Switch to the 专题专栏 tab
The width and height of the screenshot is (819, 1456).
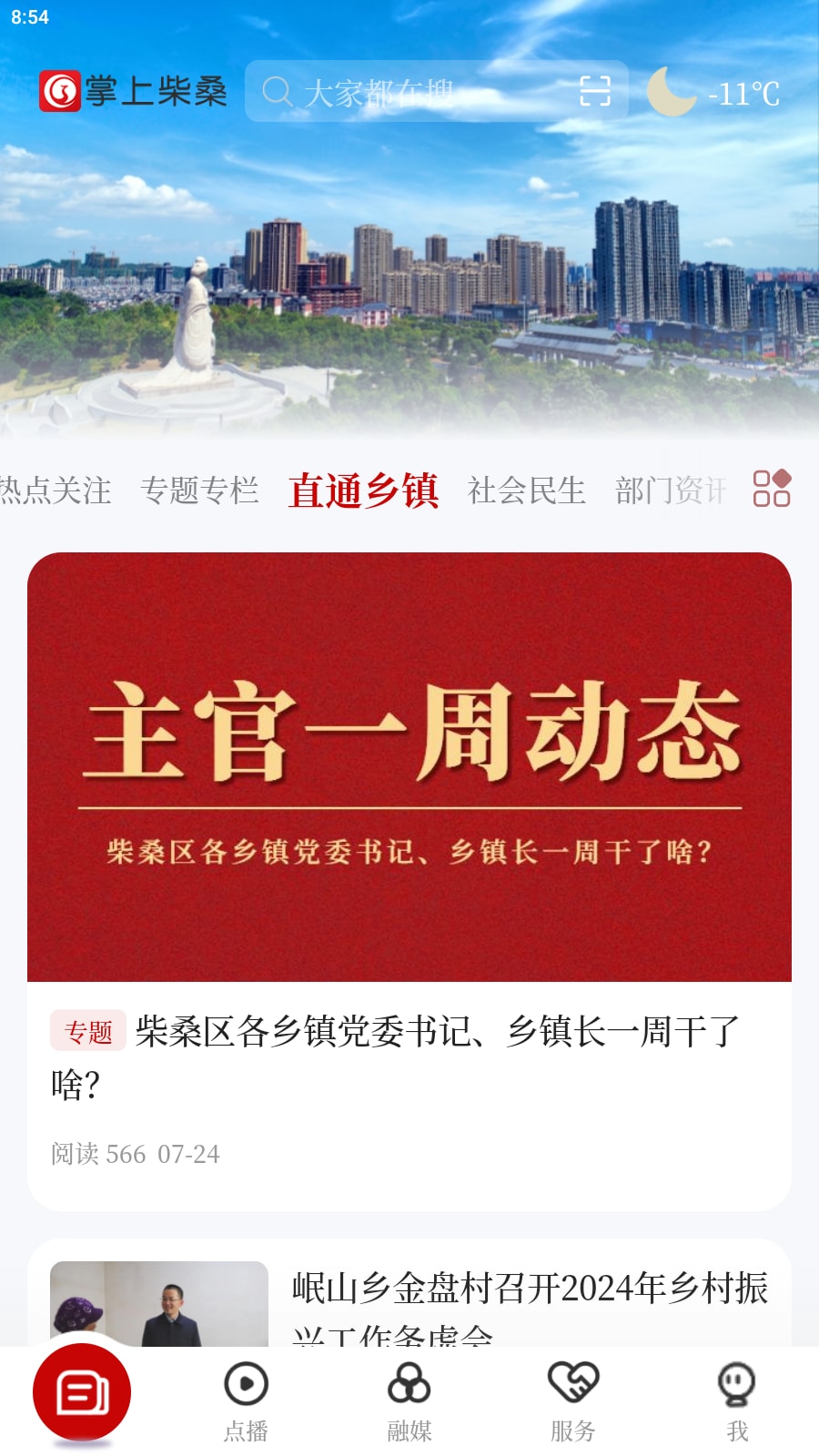[199, 490]
